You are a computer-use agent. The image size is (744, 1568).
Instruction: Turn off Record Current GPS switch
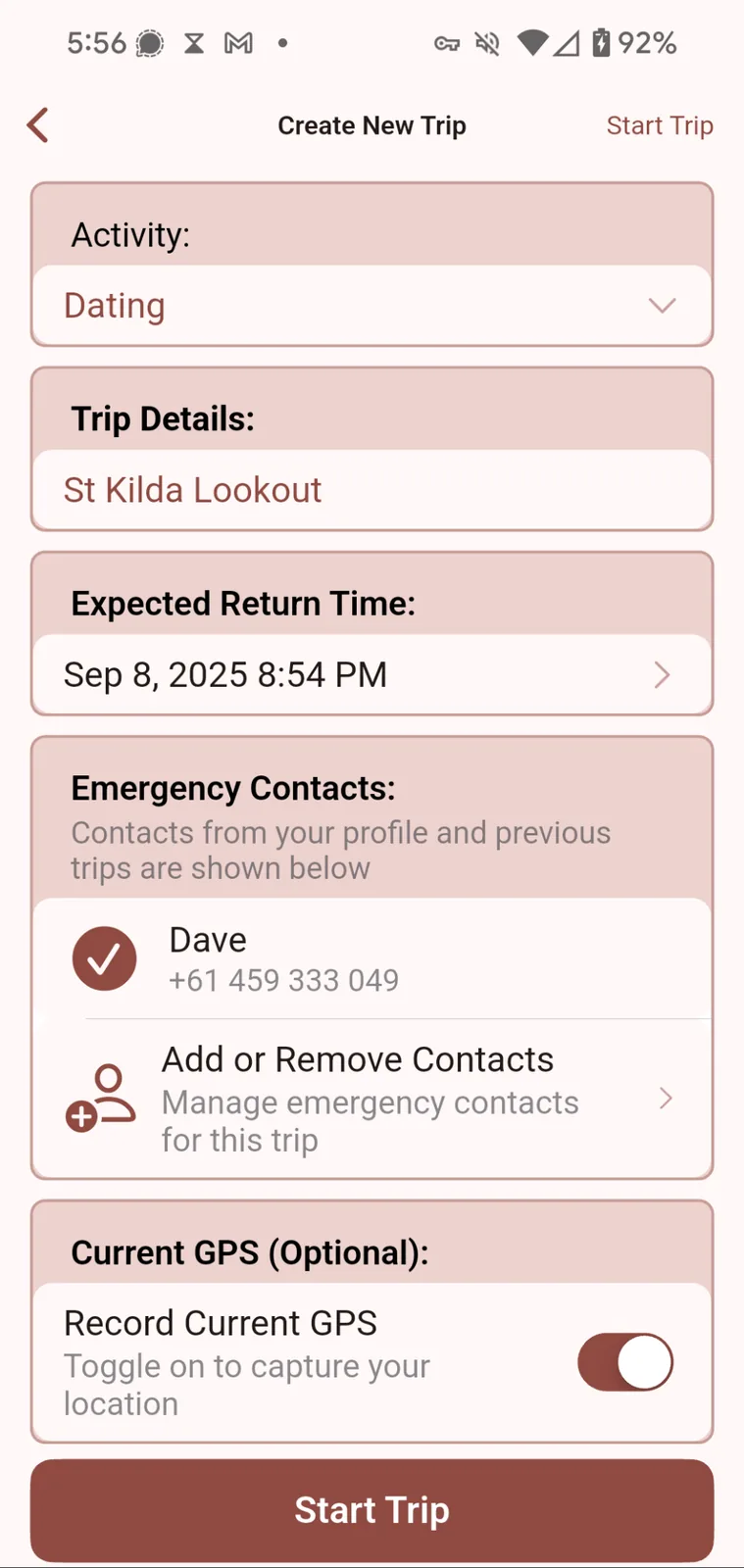click(625, 1362)
